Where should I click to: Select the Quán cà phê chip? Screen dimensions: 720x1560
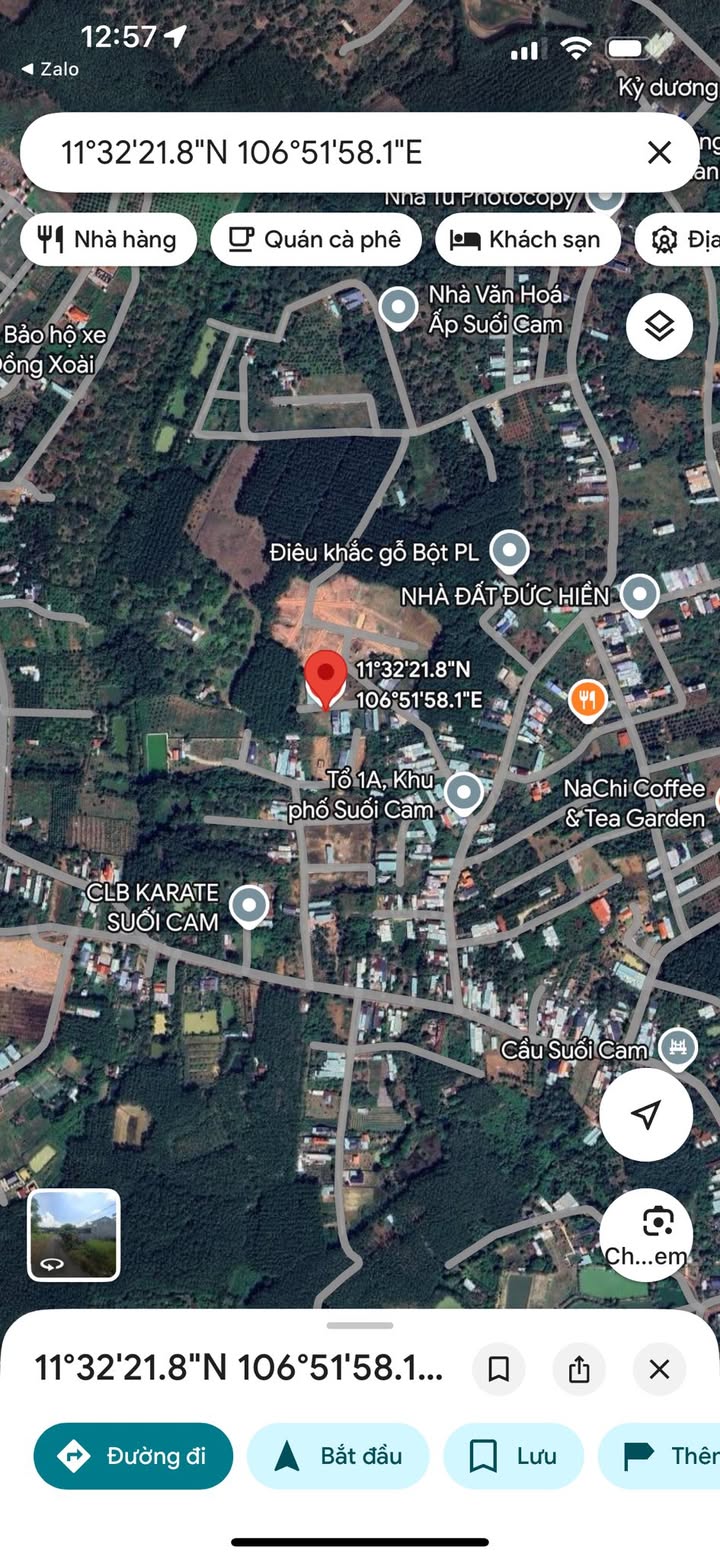(x=314, y=239)
